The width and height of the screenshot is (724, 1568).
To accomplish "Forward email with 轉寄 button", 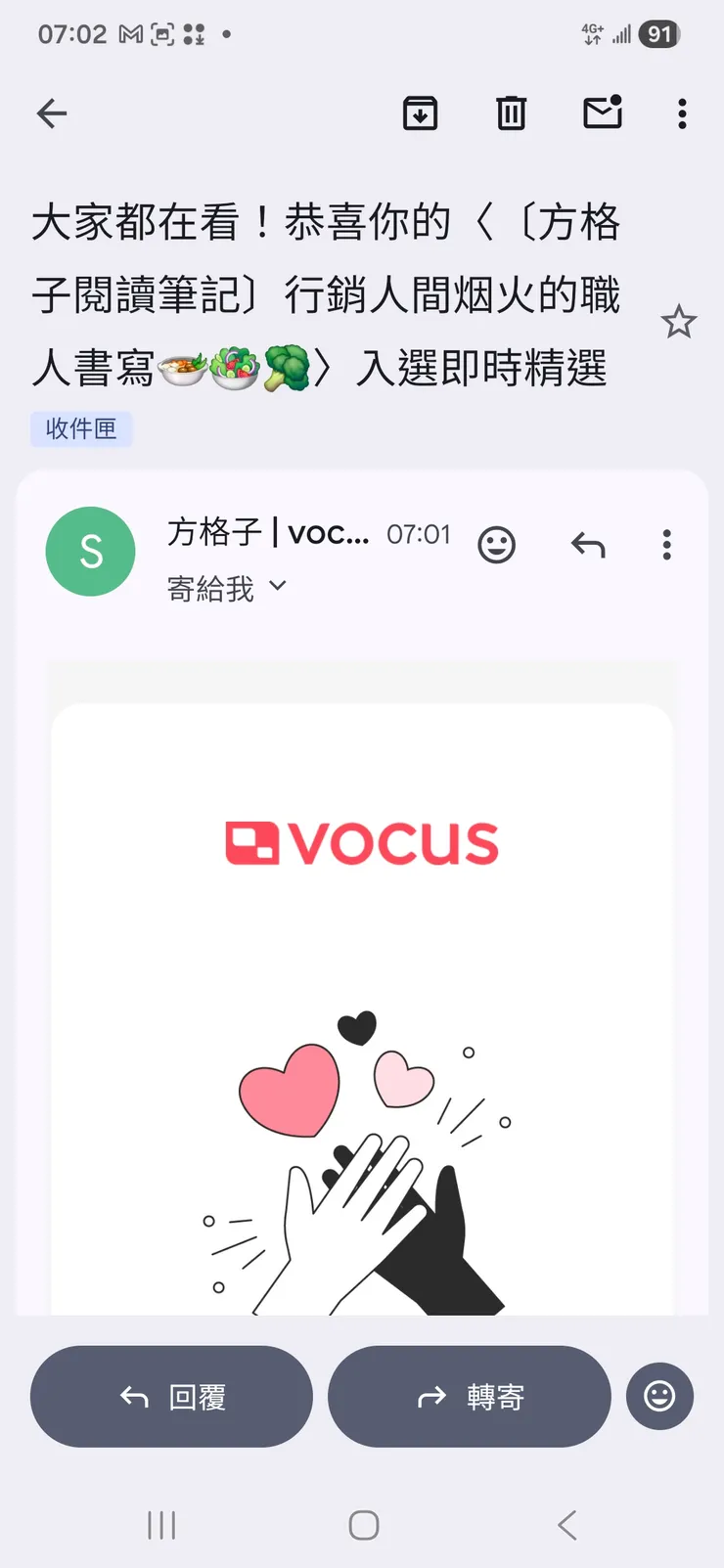I will pyautogui.click(x=470, y=1397).
